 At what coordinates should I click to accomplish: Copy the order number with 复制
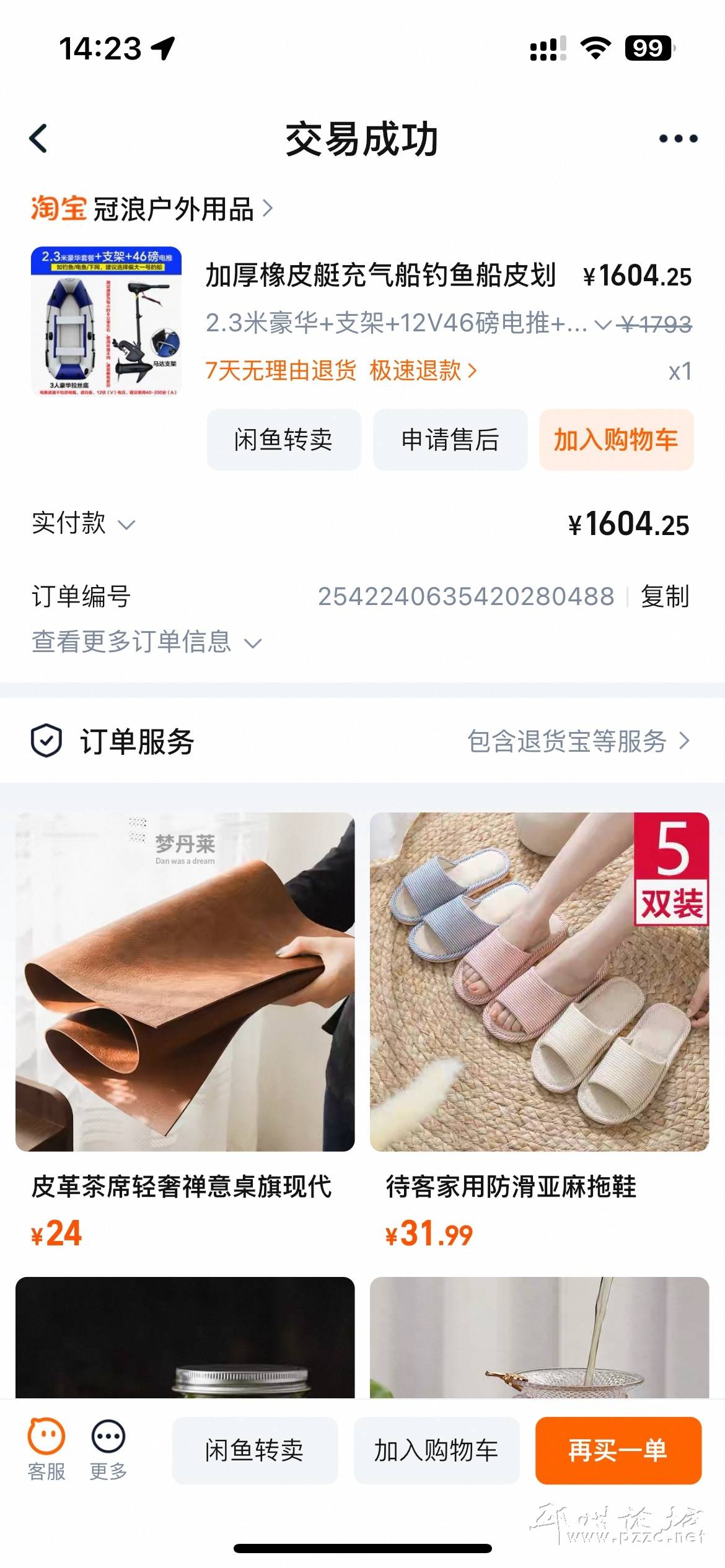pos(664,596)
